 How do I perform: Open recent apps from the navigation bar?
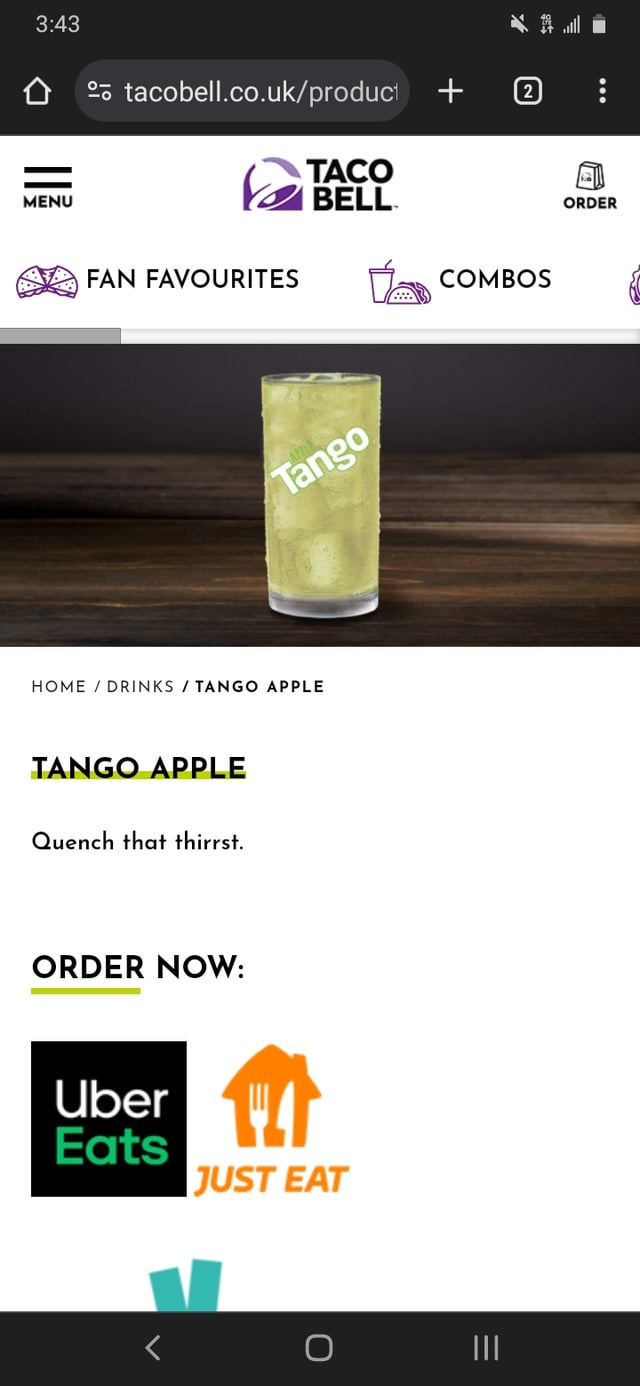486,1348
